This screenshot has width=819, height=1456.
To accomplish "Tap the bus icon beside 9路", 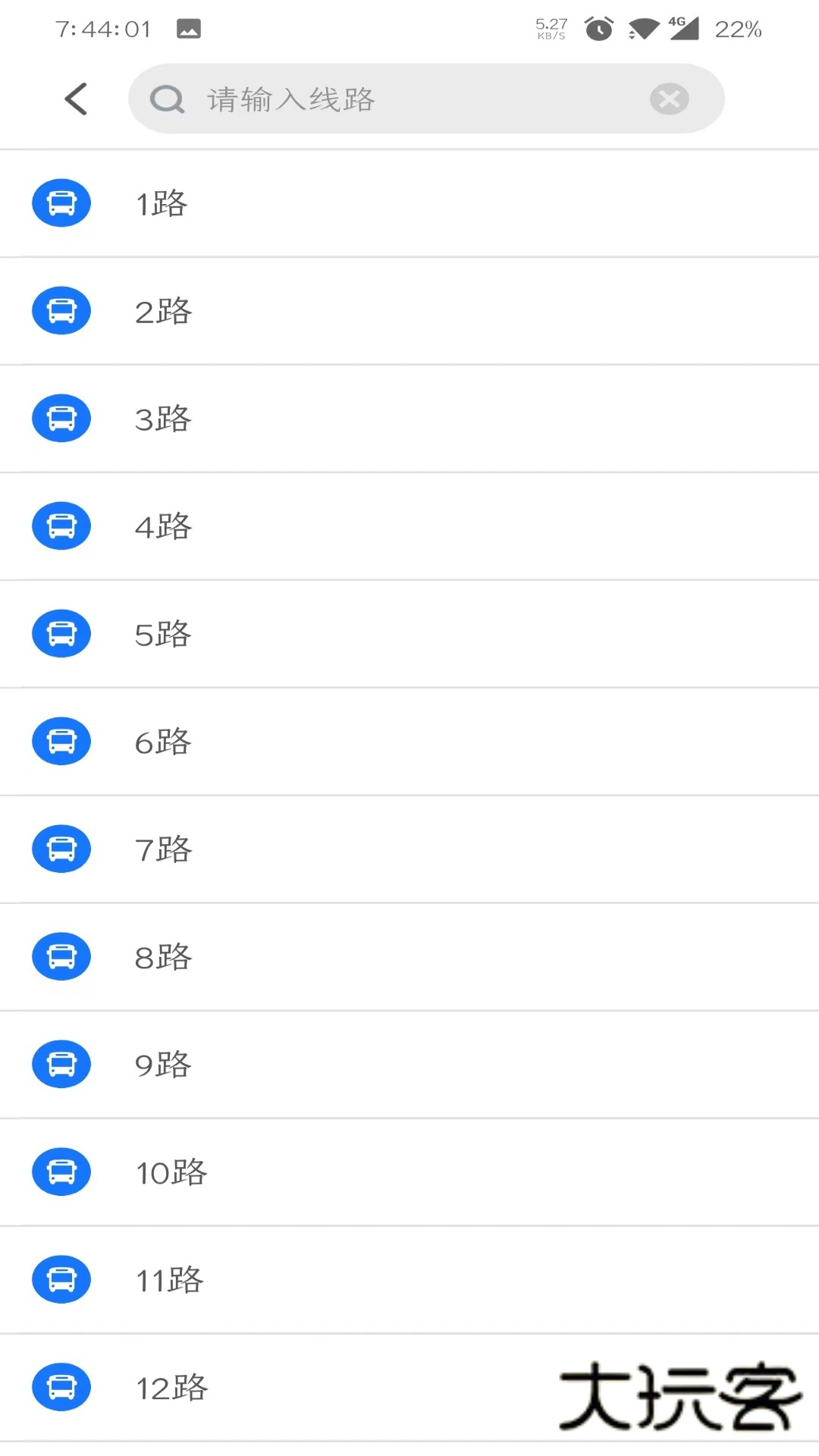I will pyautogui.click(x=61, y=1064).
